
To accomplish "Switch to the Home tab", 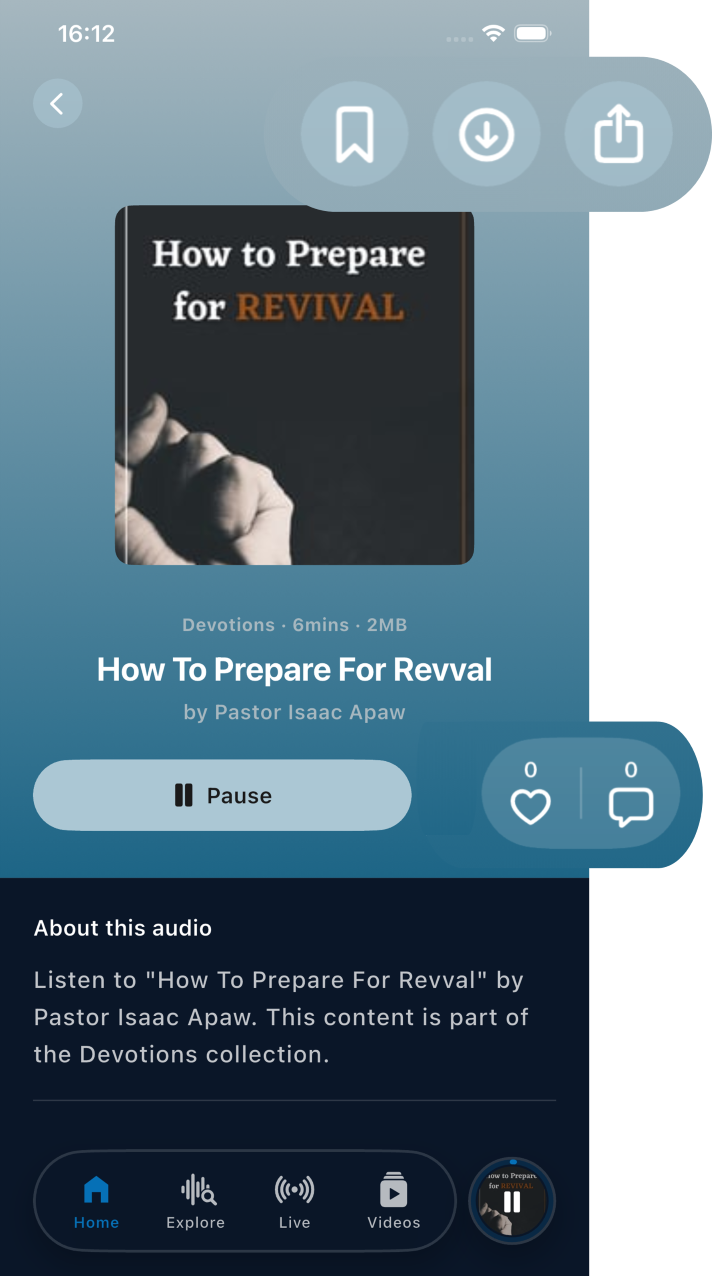I will (96, 1202).
